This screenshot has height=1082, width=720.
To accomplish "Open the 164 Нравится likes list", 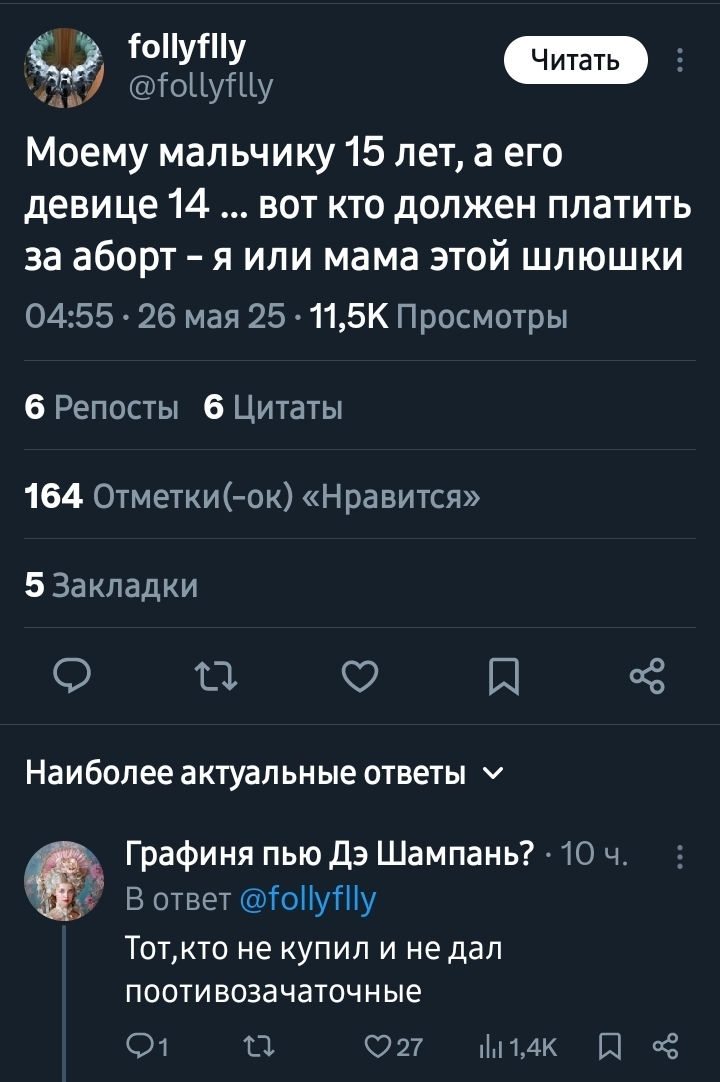I will point(251,496).
